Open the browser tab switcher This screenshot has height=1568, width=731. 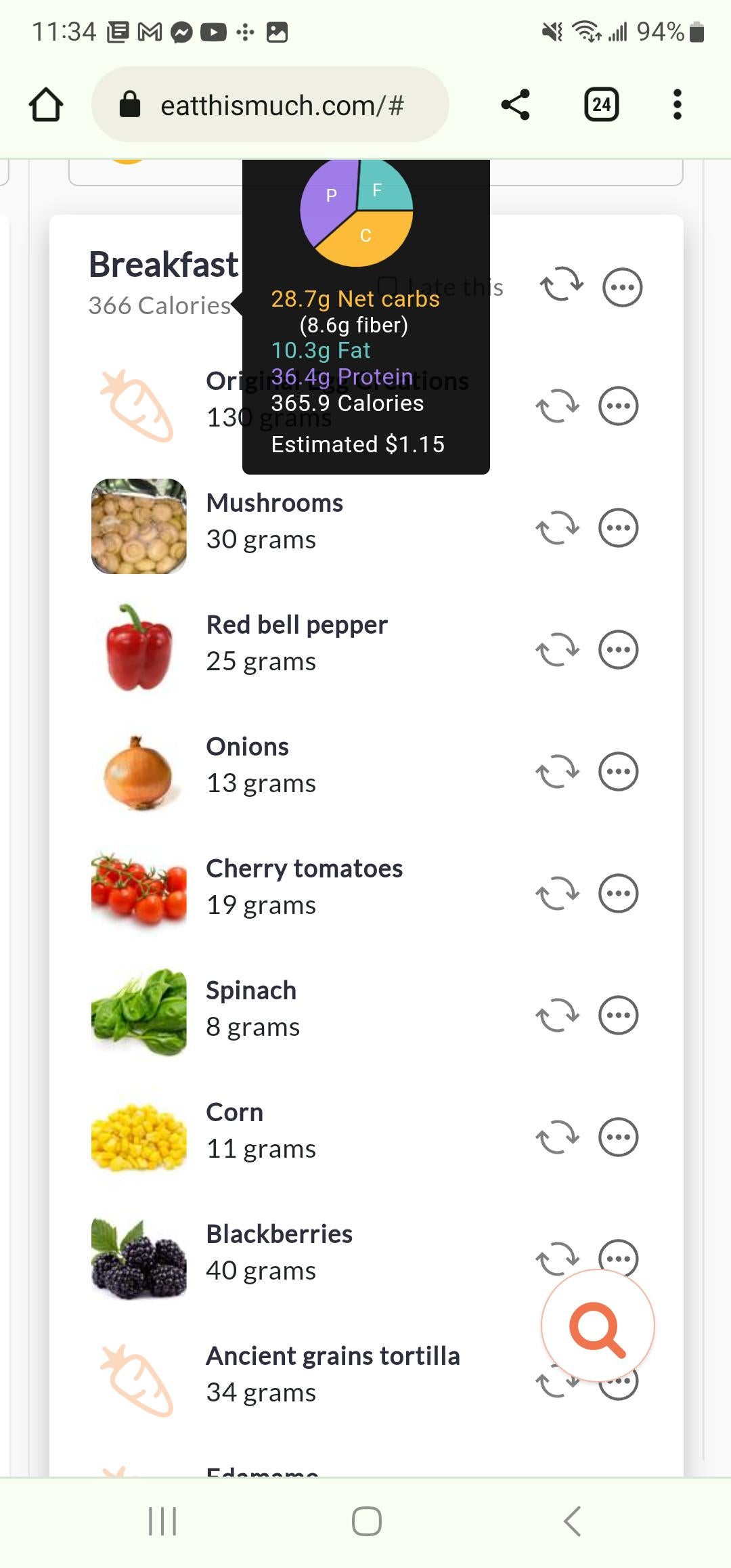pyautogui.click(x=602, y=105)
